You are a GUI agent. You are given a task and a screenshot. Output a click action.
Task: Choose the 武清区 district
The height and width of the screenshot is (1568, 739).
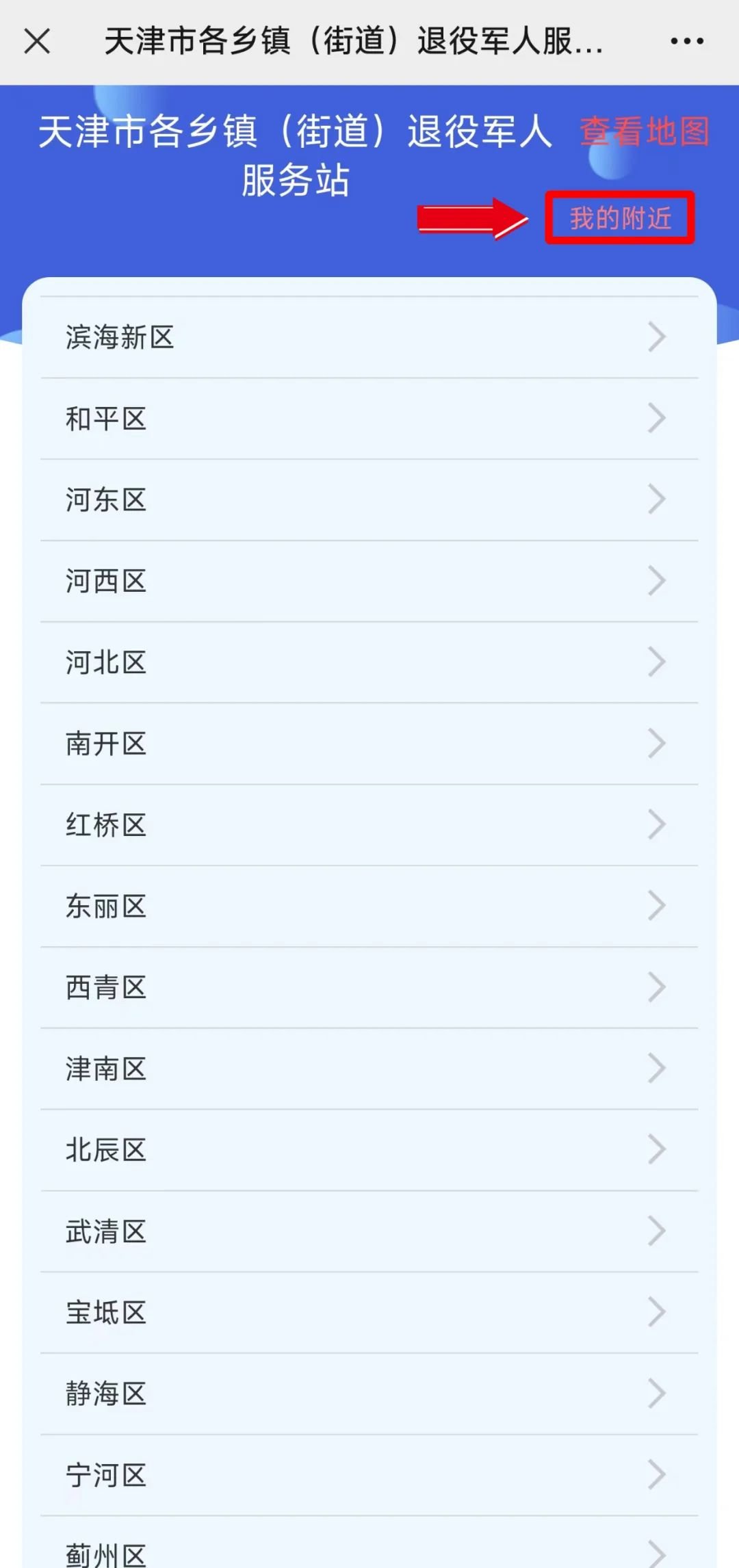tap(369, 1231)
